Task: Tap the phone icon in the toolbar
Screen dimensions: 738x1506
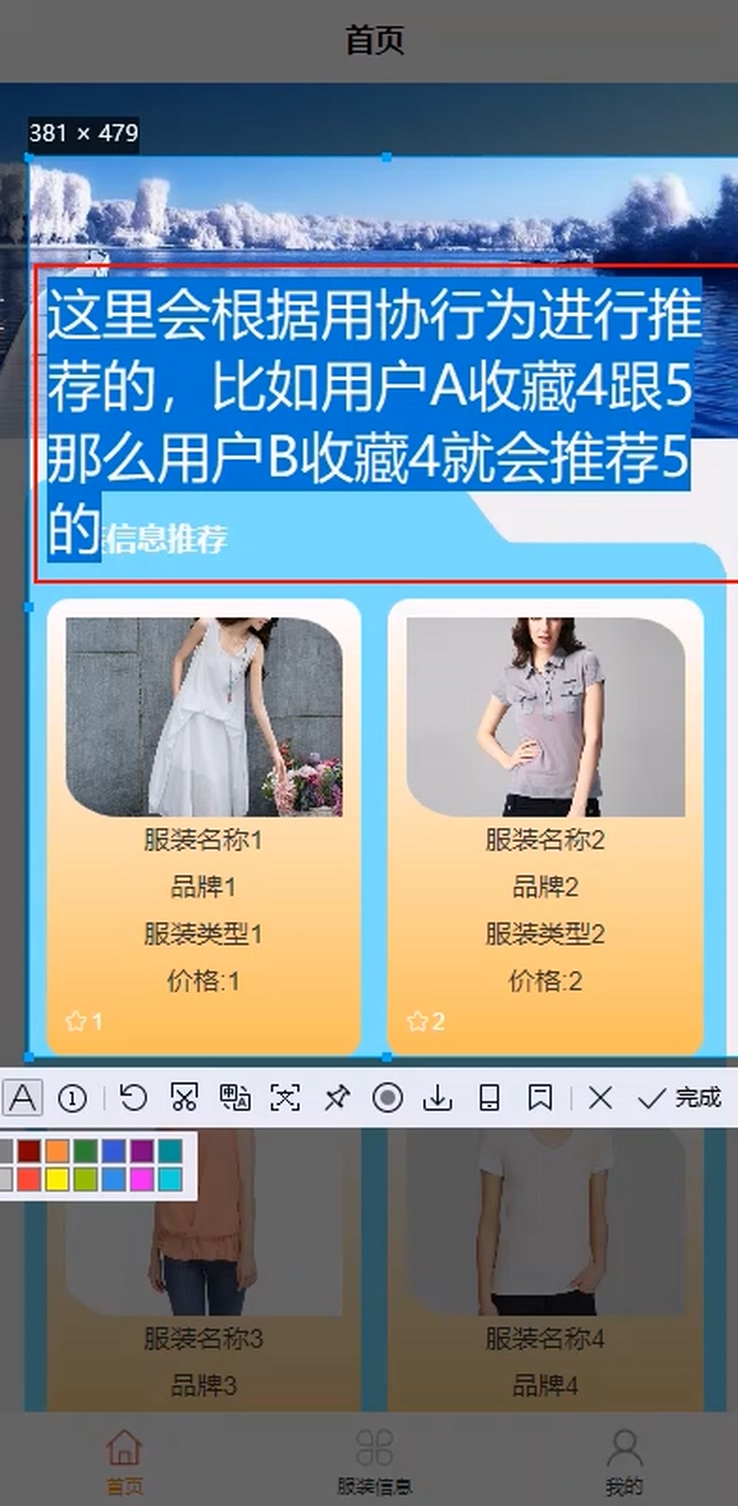Action: point(489,1098)
